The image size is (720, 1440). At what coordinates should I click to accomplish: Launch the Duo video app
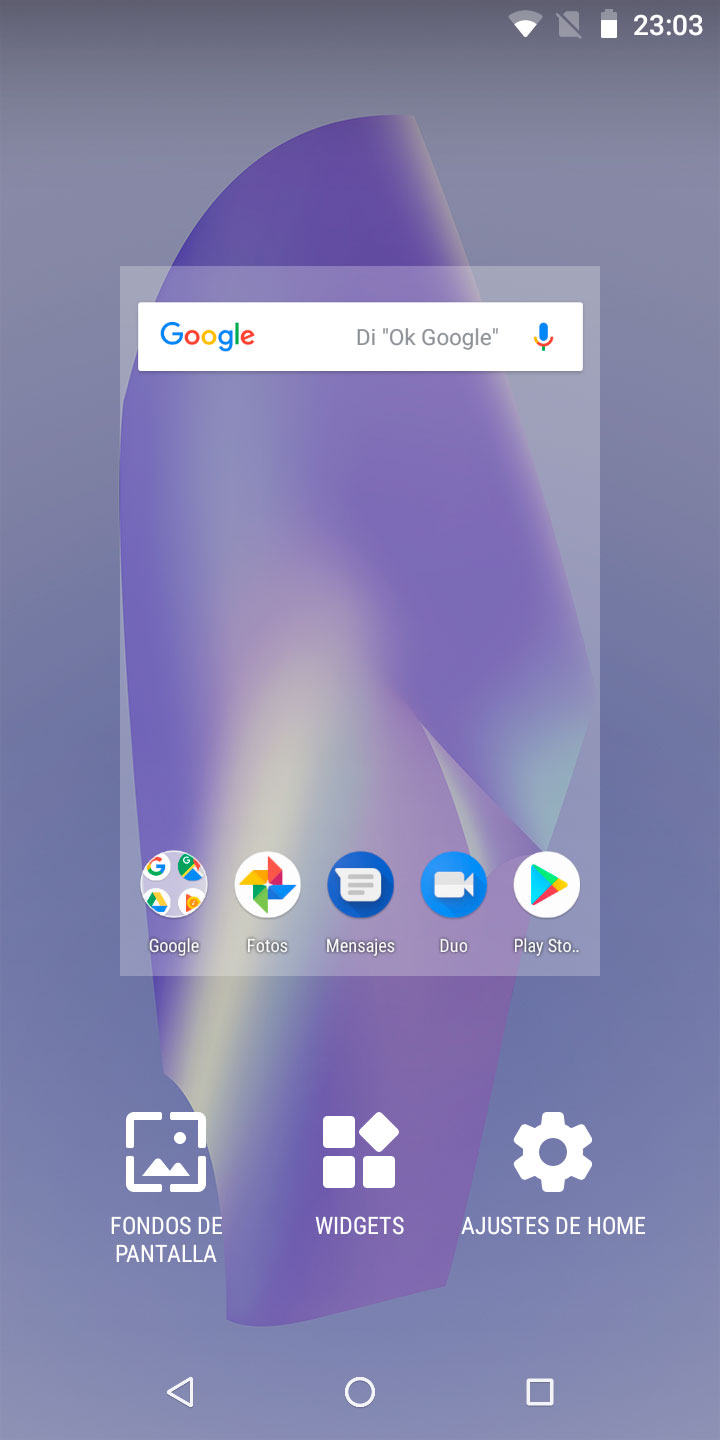[453, 885]
